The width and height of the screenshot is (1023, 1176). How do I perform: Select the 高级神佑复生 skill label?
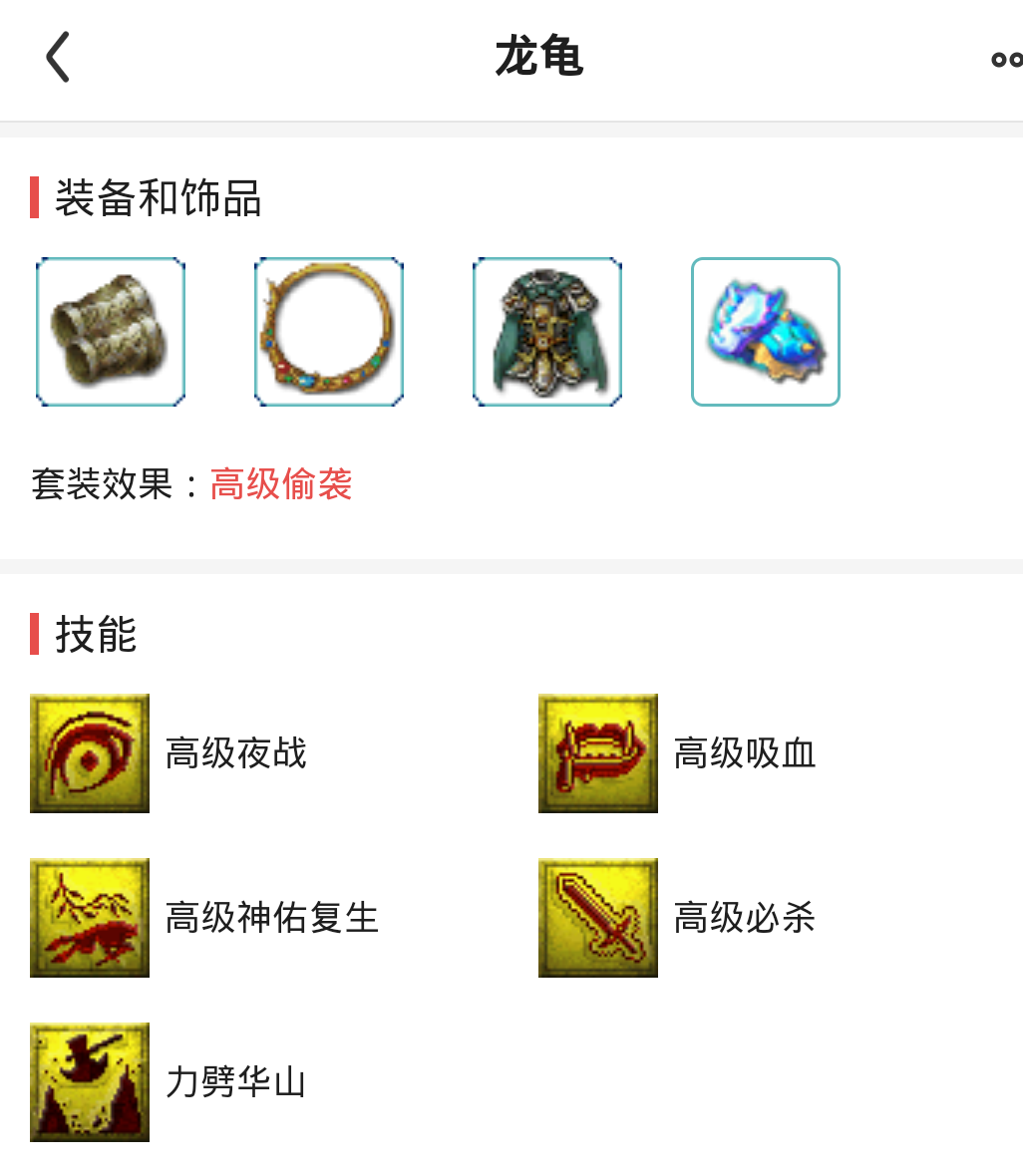[x=271, y=918]
